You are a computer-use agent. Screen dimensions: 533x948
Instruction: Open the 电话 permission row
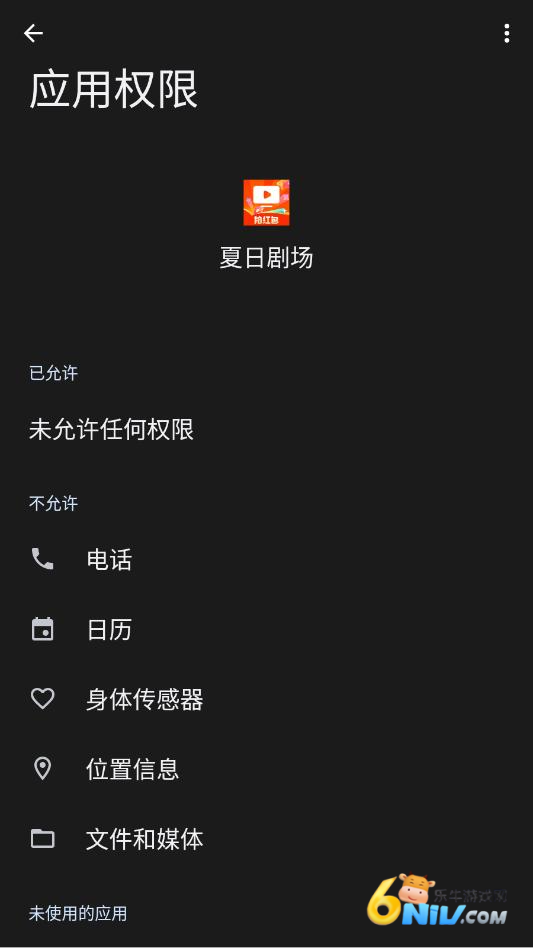[266, 560]
